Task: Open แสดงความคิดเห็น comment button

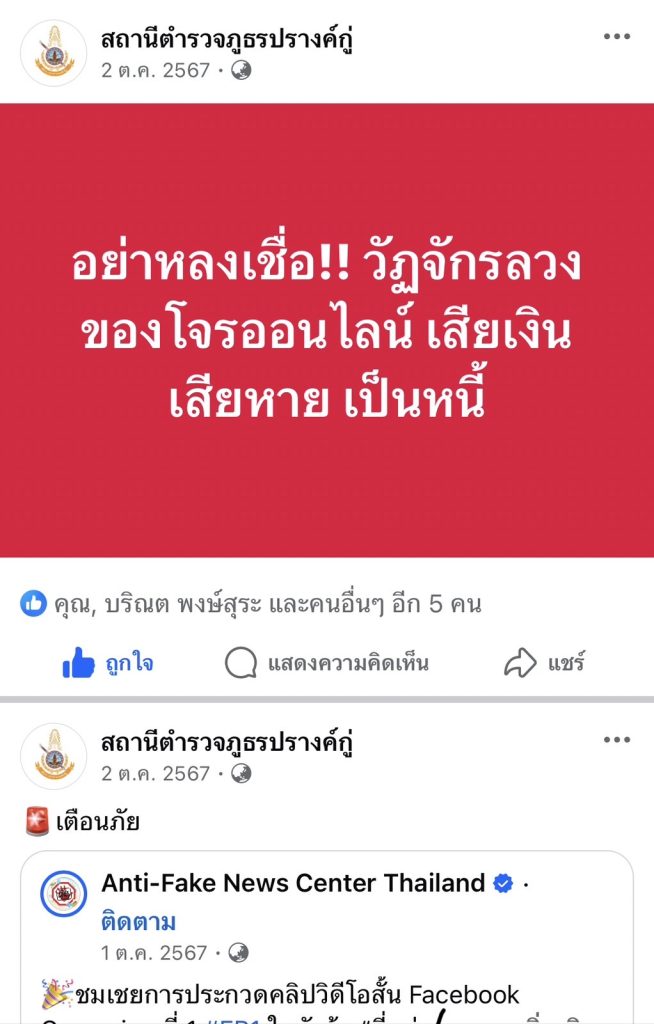Action: pyautogui.click(x=326, y=662)
